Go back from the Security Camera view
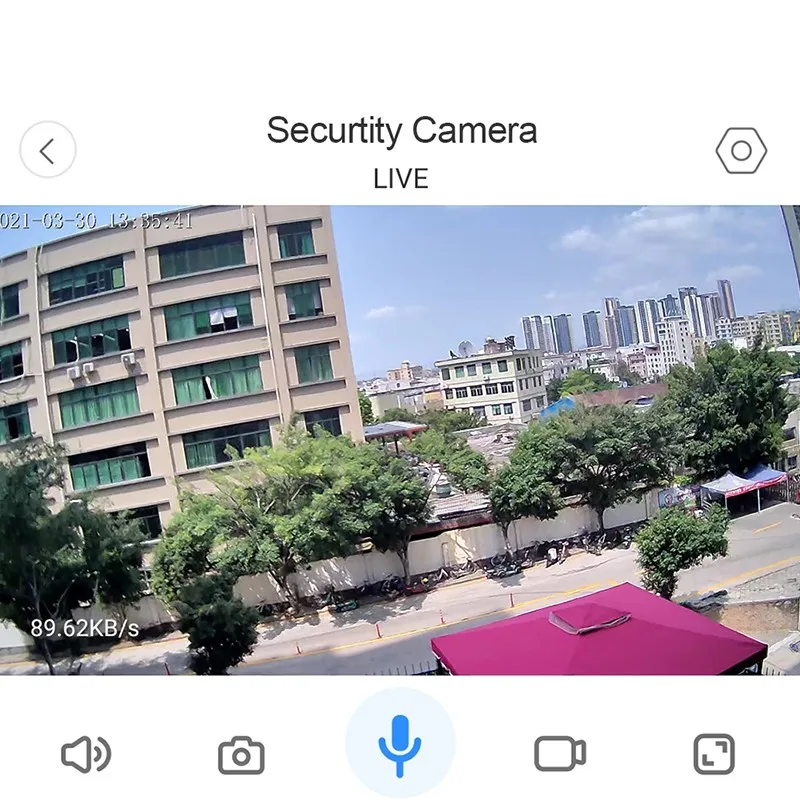This screenshot has width=800, height=800. tap(47, 150)
